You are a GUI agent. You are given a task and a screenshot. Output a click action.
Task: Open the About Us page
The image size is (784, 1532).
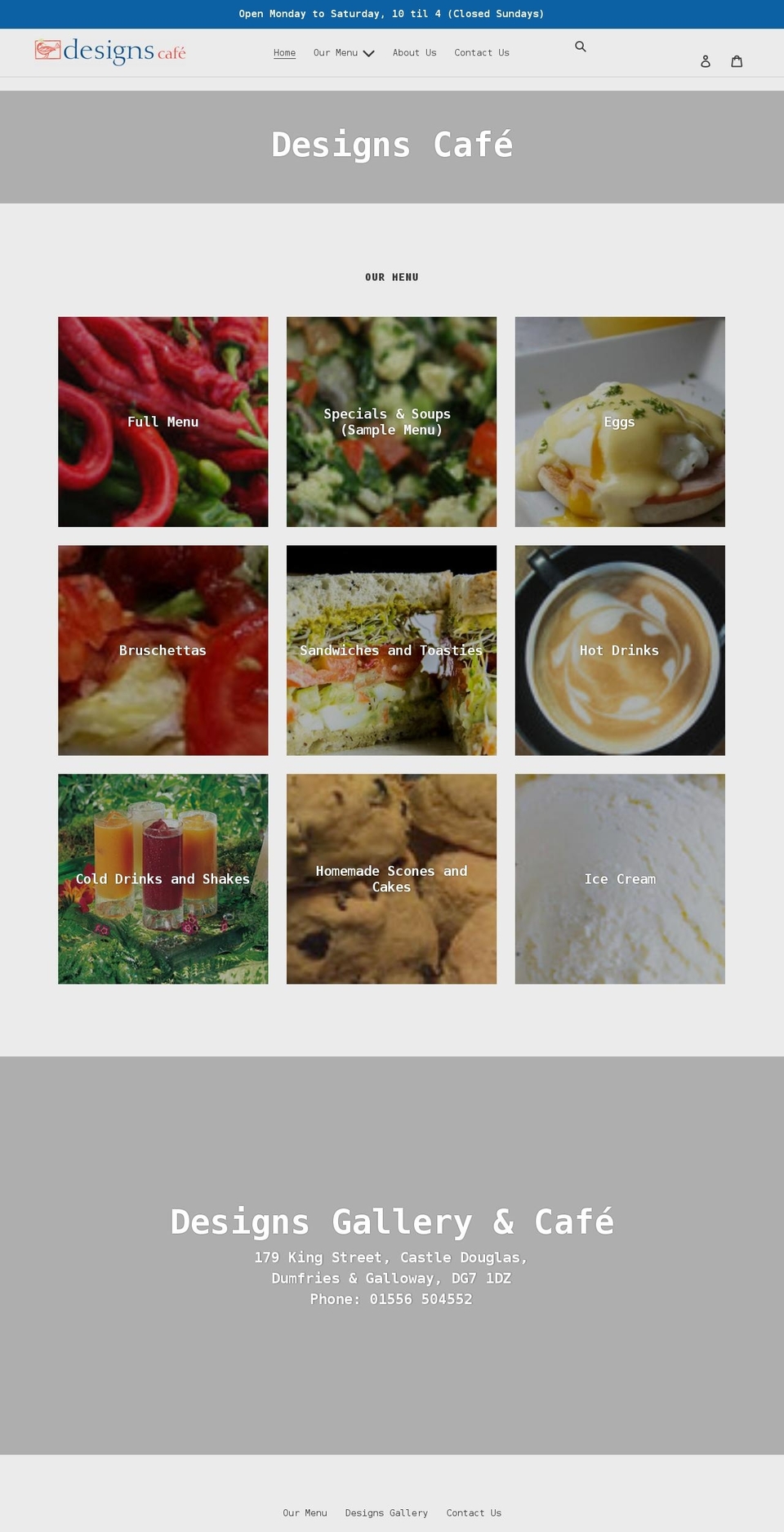pyautogui.click(x=414, y=52)
